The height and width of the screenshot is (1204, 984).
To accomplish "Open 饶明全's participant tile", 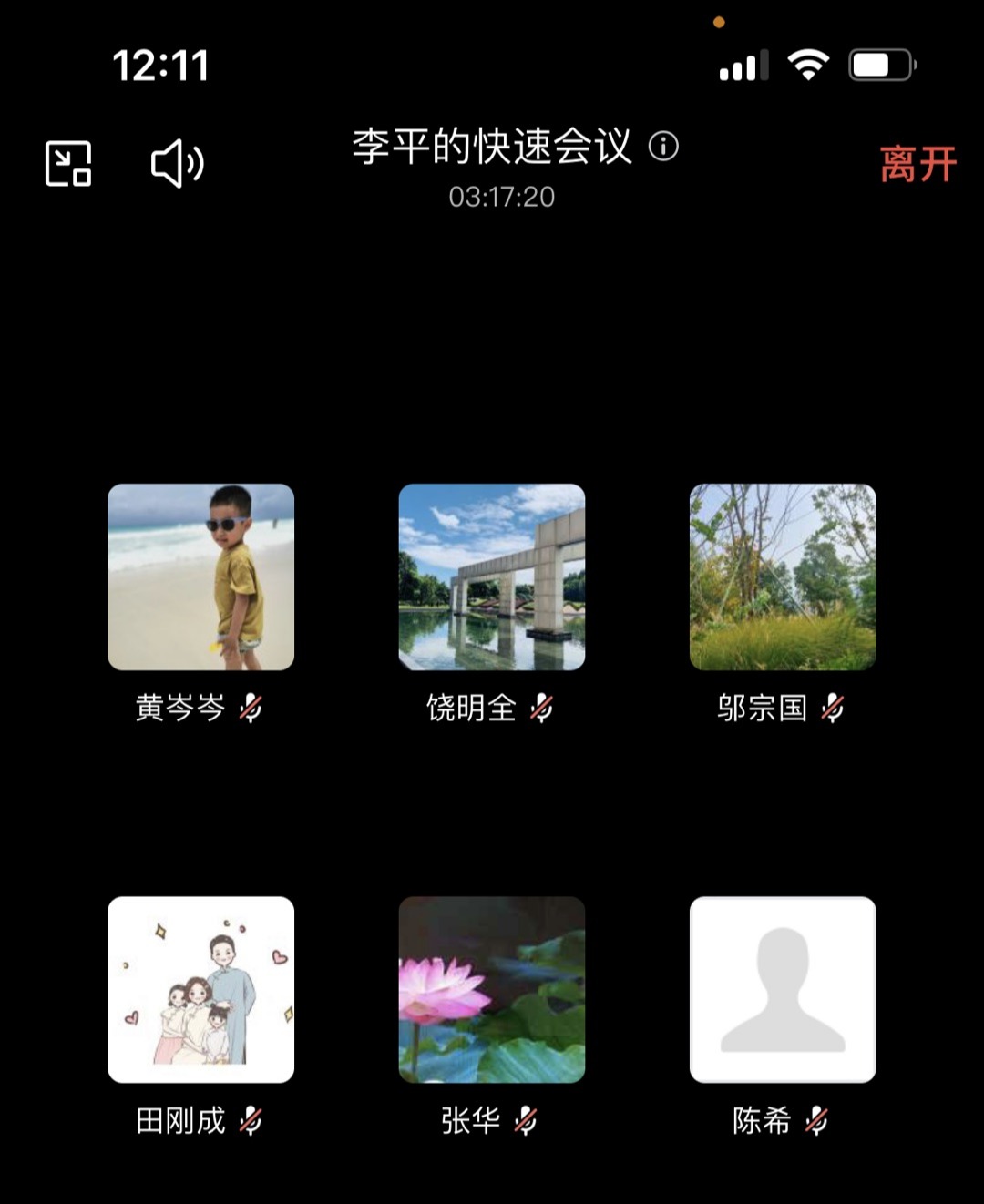I will 492,577.
